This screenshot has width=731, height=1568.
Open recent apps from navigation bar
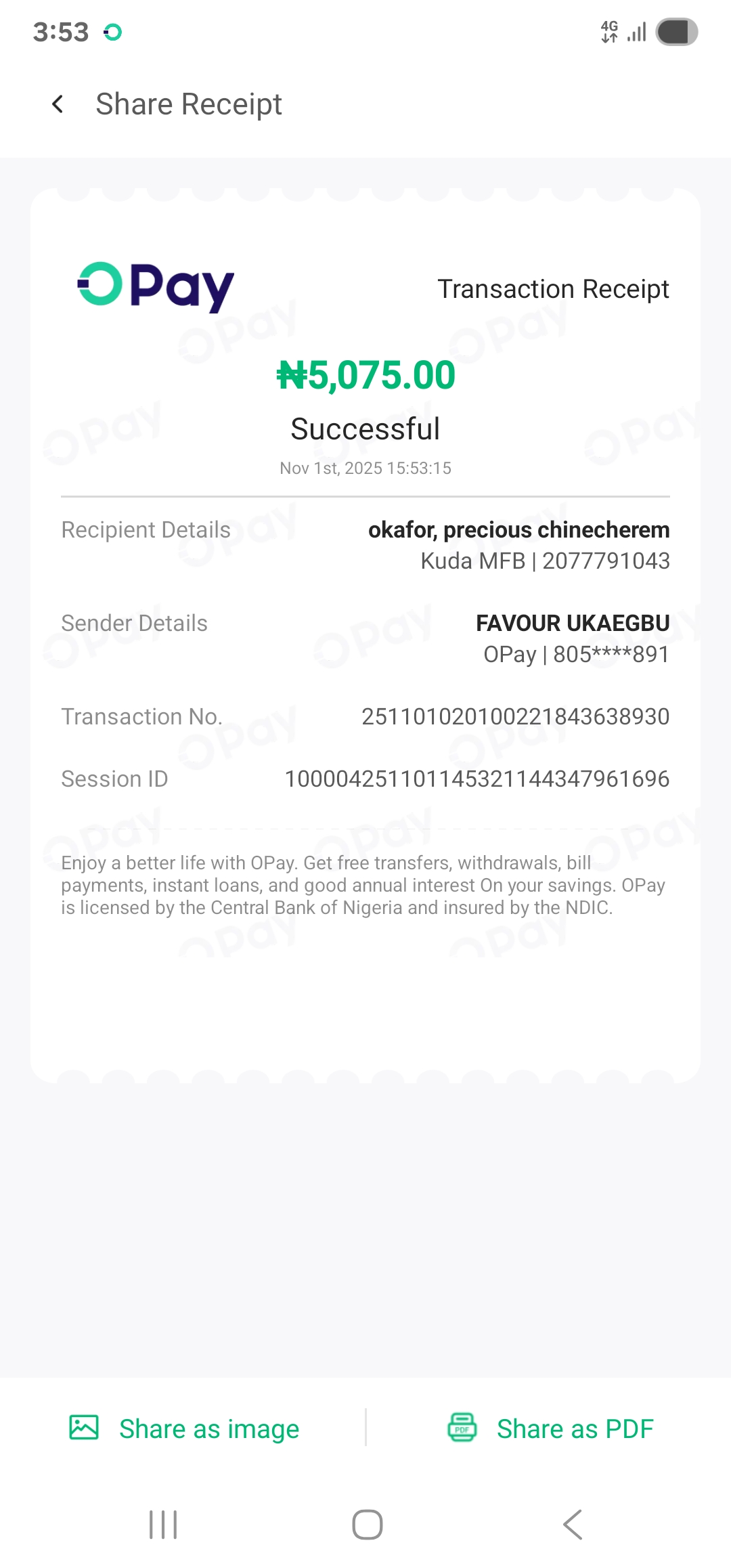[x=163, y=1525]
